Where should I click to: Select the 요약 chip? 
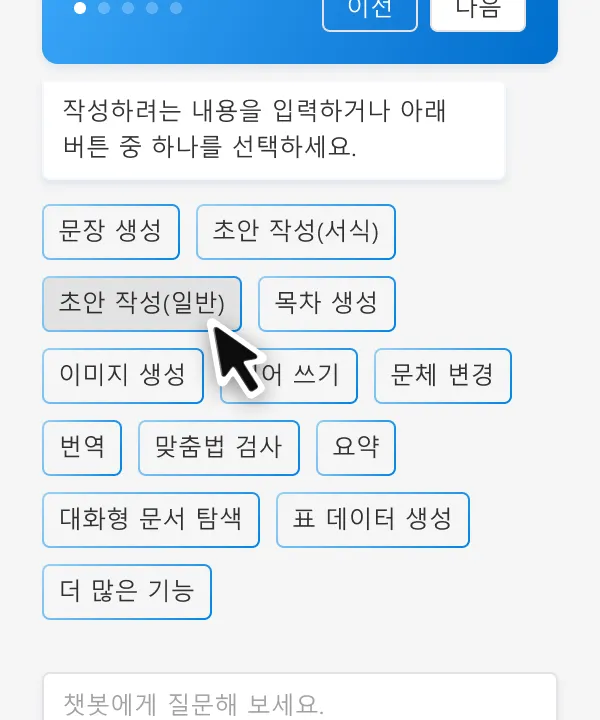coord(356,448)
